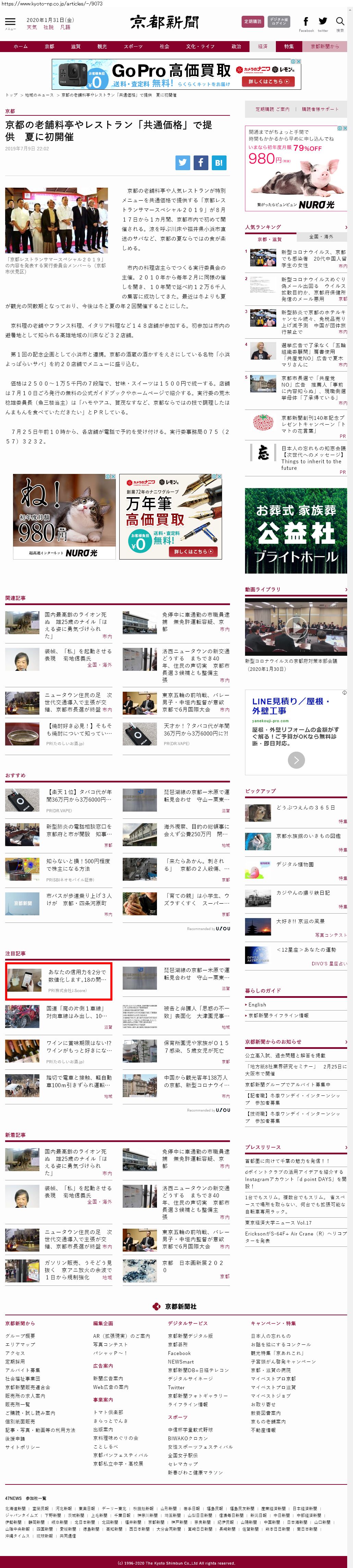
Task: Open the search icon in the header
Action: (x=340, y=23)
